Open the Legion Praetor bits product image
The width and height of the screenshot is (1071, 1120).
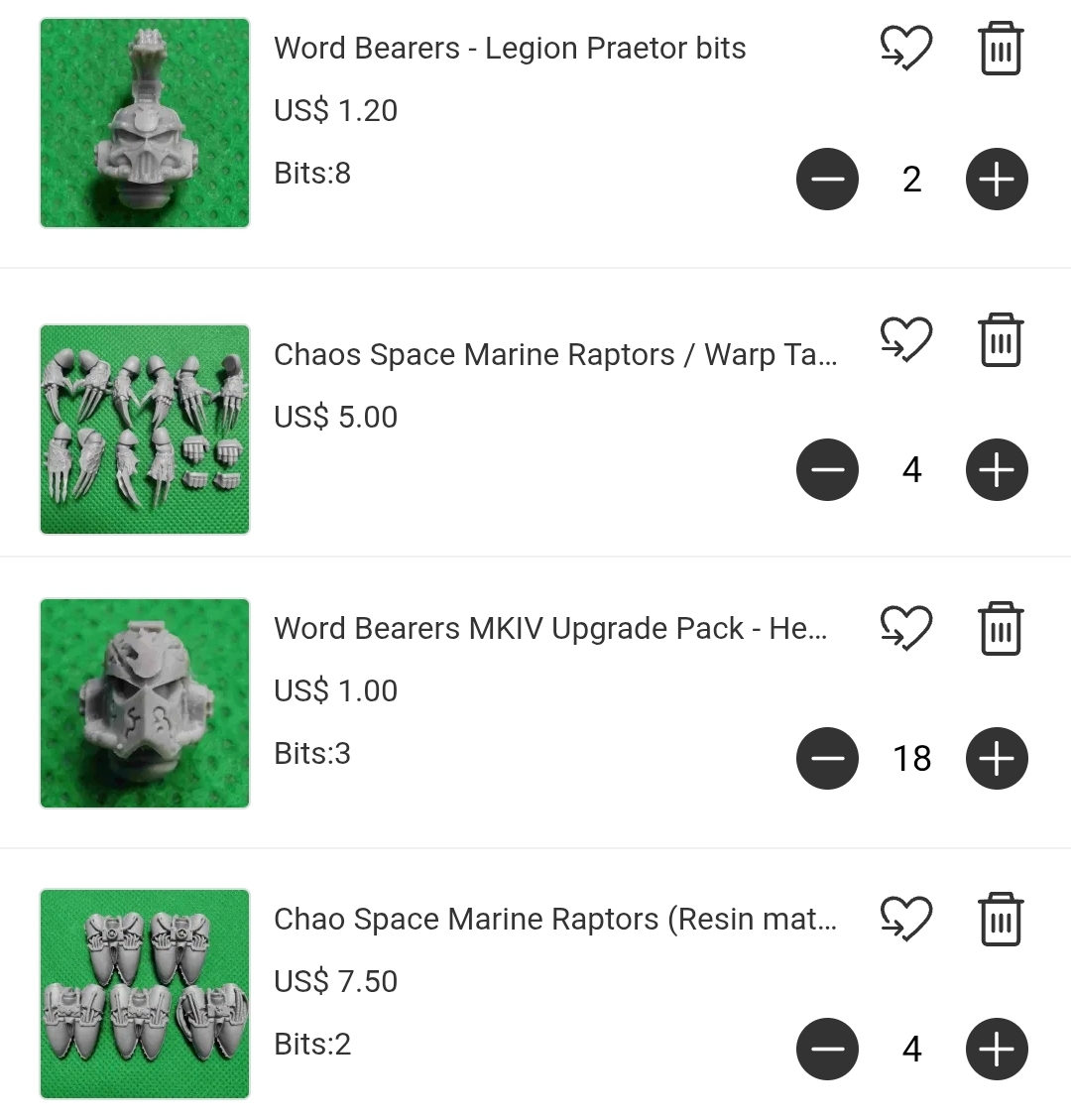pyautogui.click(x=145, y=123)
